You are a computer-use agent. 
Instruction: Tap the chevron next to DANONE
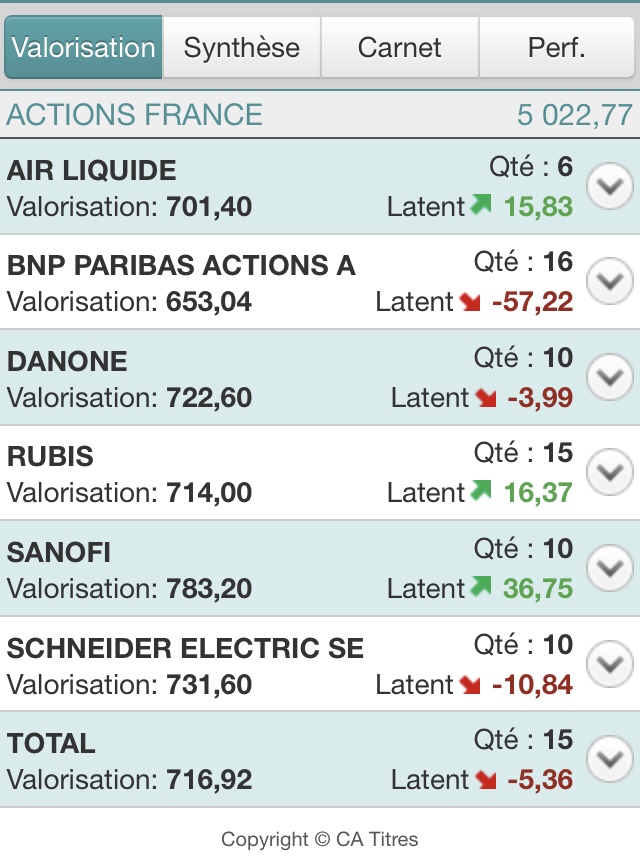[609, 377]
